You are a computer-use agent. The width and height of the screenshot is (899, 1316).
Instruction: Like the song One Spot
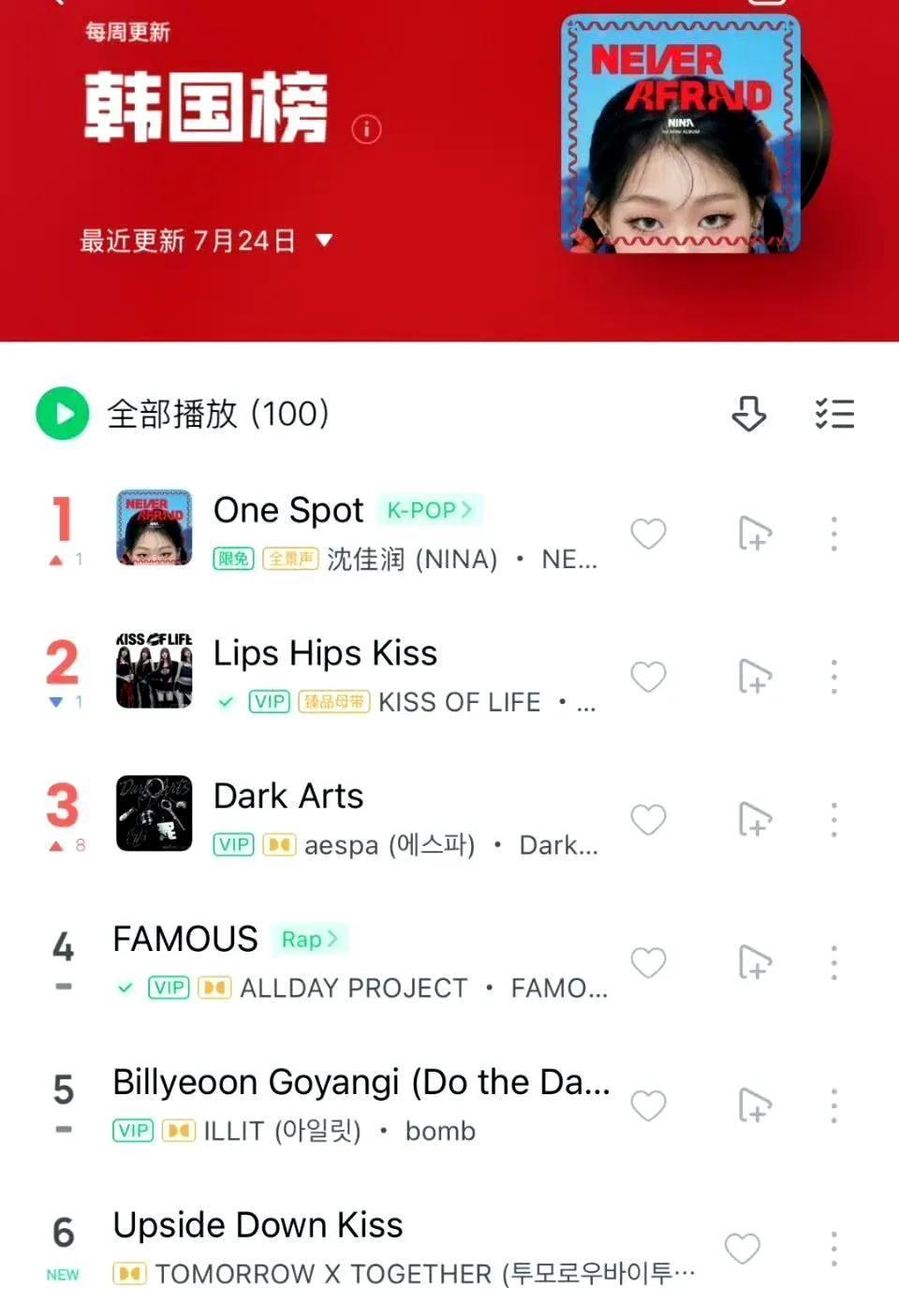(x=648, y=534)
